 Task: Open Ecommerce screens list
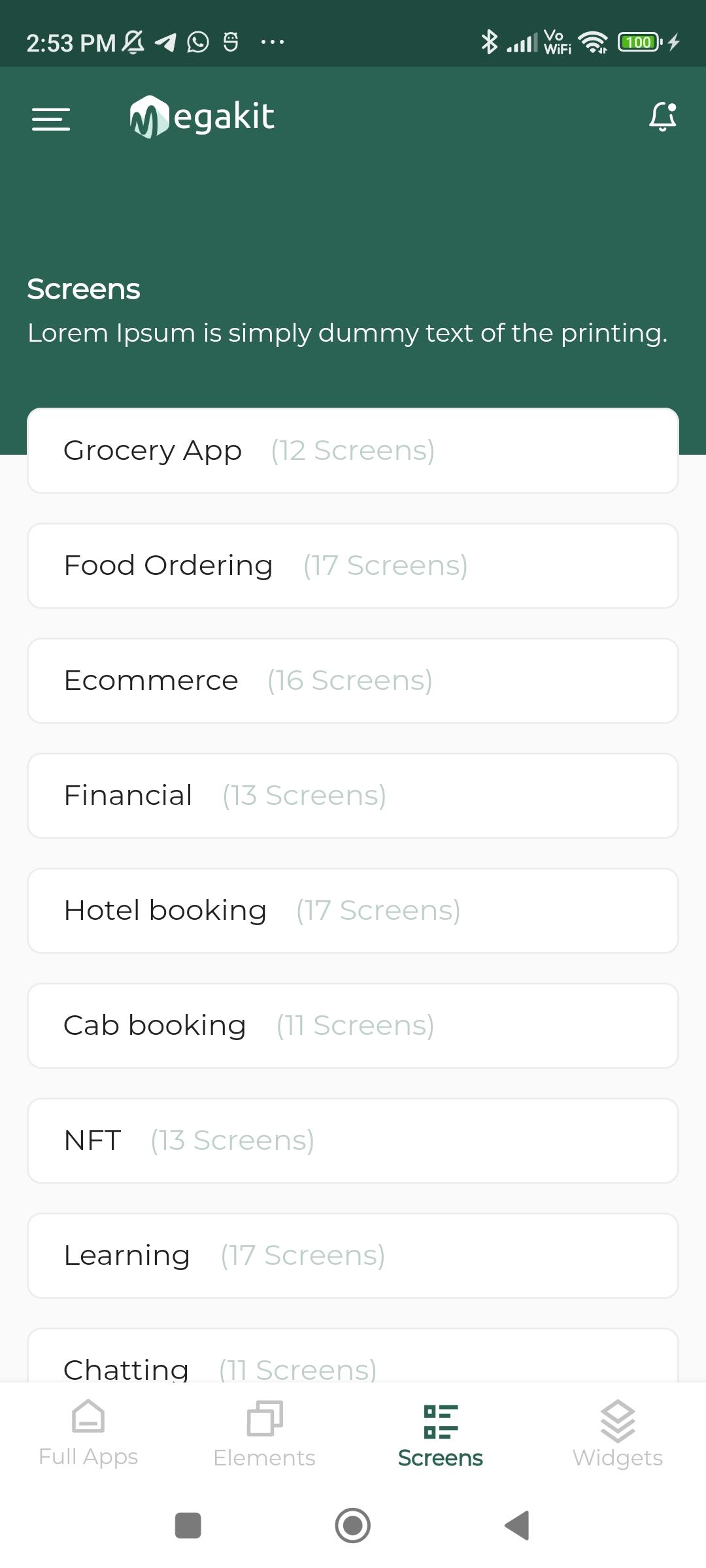tap(353, 681)
